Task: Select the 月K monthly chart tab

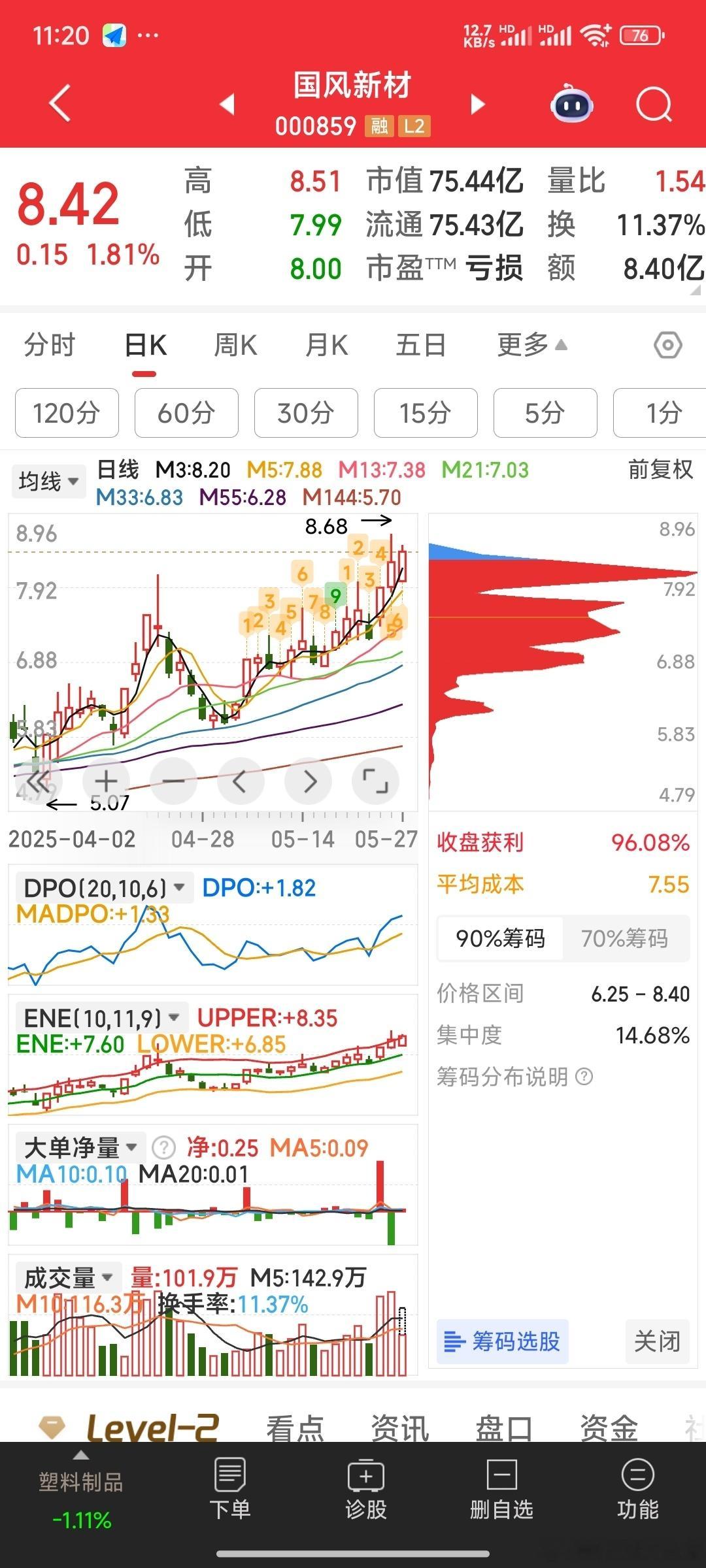Action: pyautogui.click(x=326, y=345)
